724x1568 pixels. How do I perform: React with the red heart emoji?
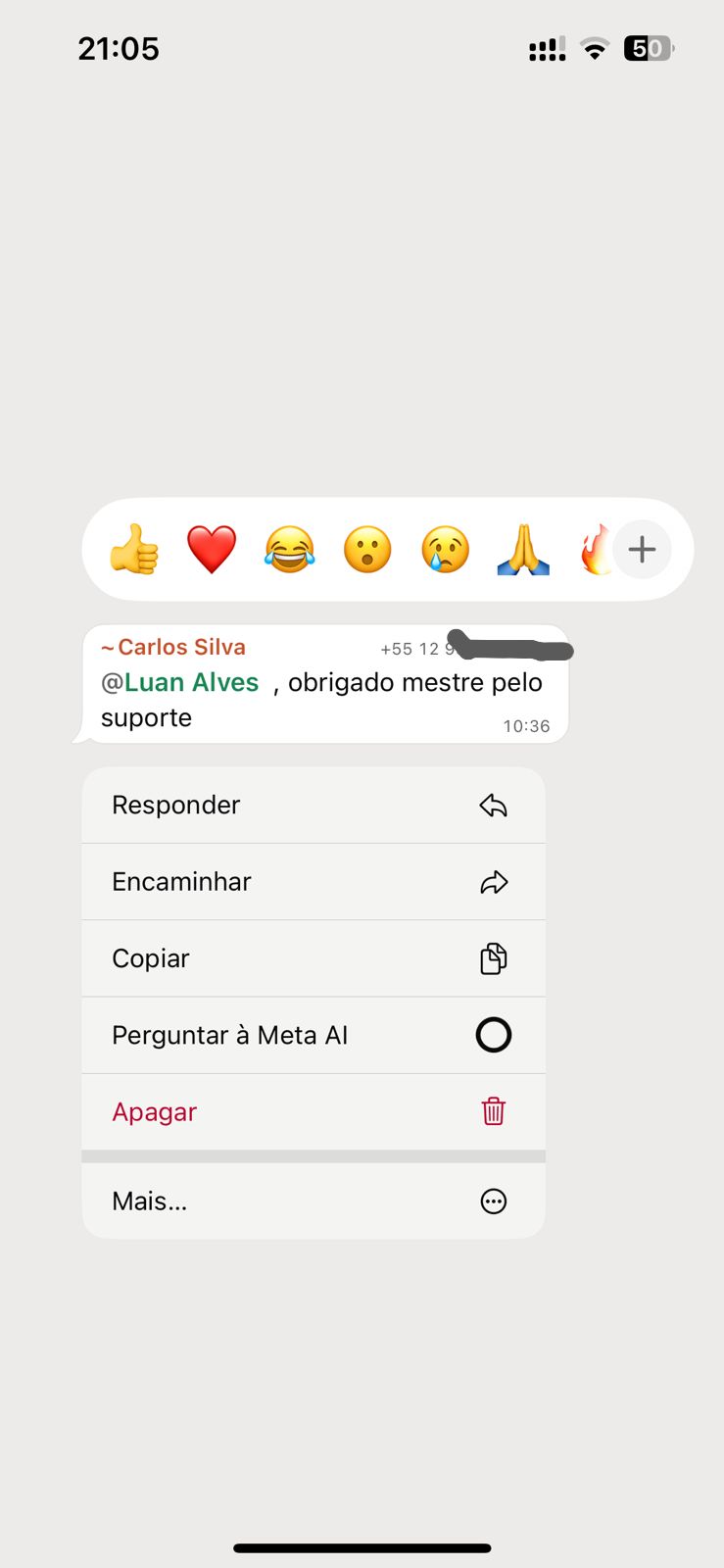point(212,550)
